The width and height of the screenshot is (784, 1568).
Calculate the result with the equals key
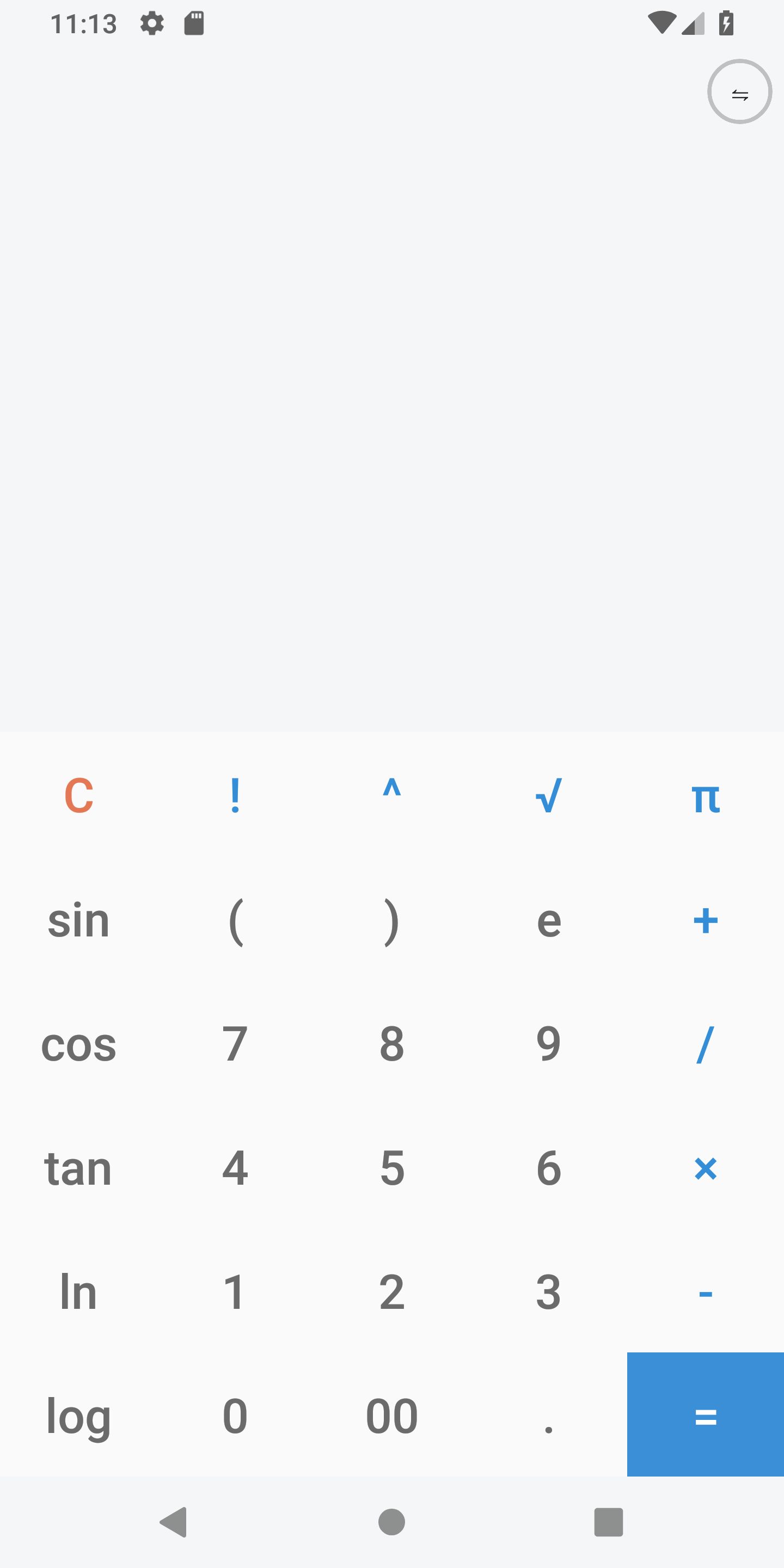(x=705, y=1416)
